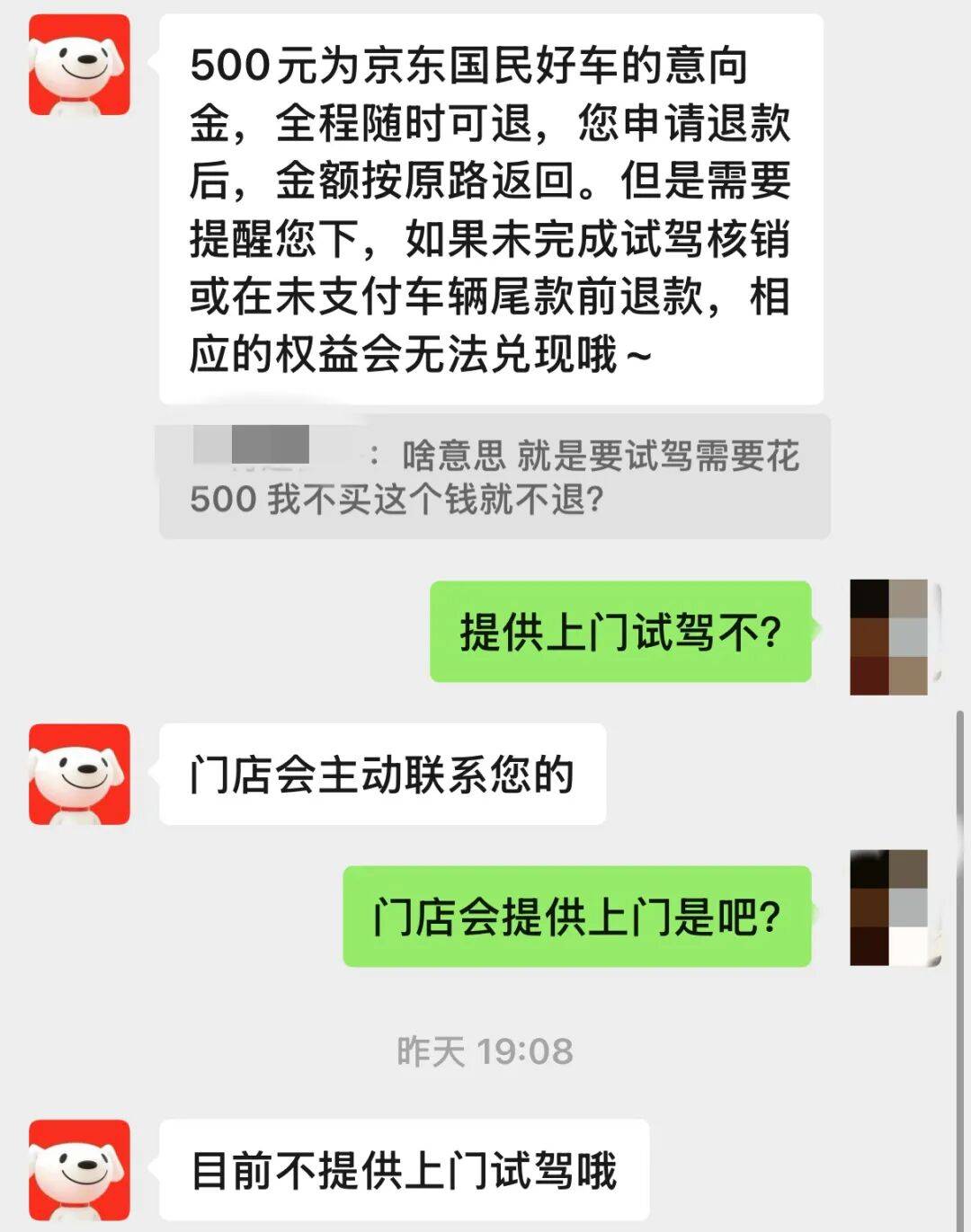
Task: Open JD avatar beside 目前不提供上门试驾哦
Action: click(79, 1169)
